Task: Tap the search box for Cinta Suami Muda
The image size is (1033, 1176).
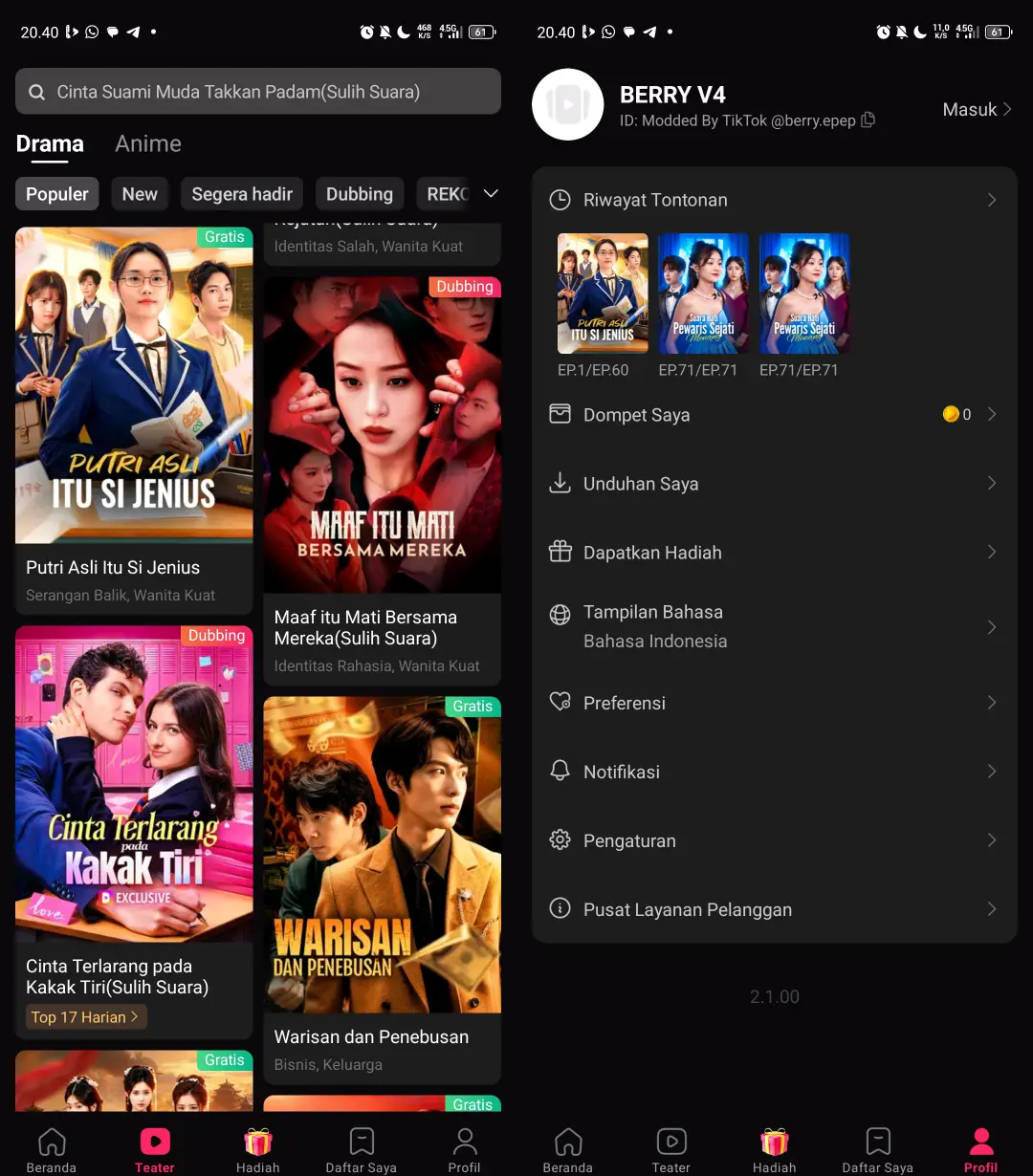Action: [x=258, y=92]
